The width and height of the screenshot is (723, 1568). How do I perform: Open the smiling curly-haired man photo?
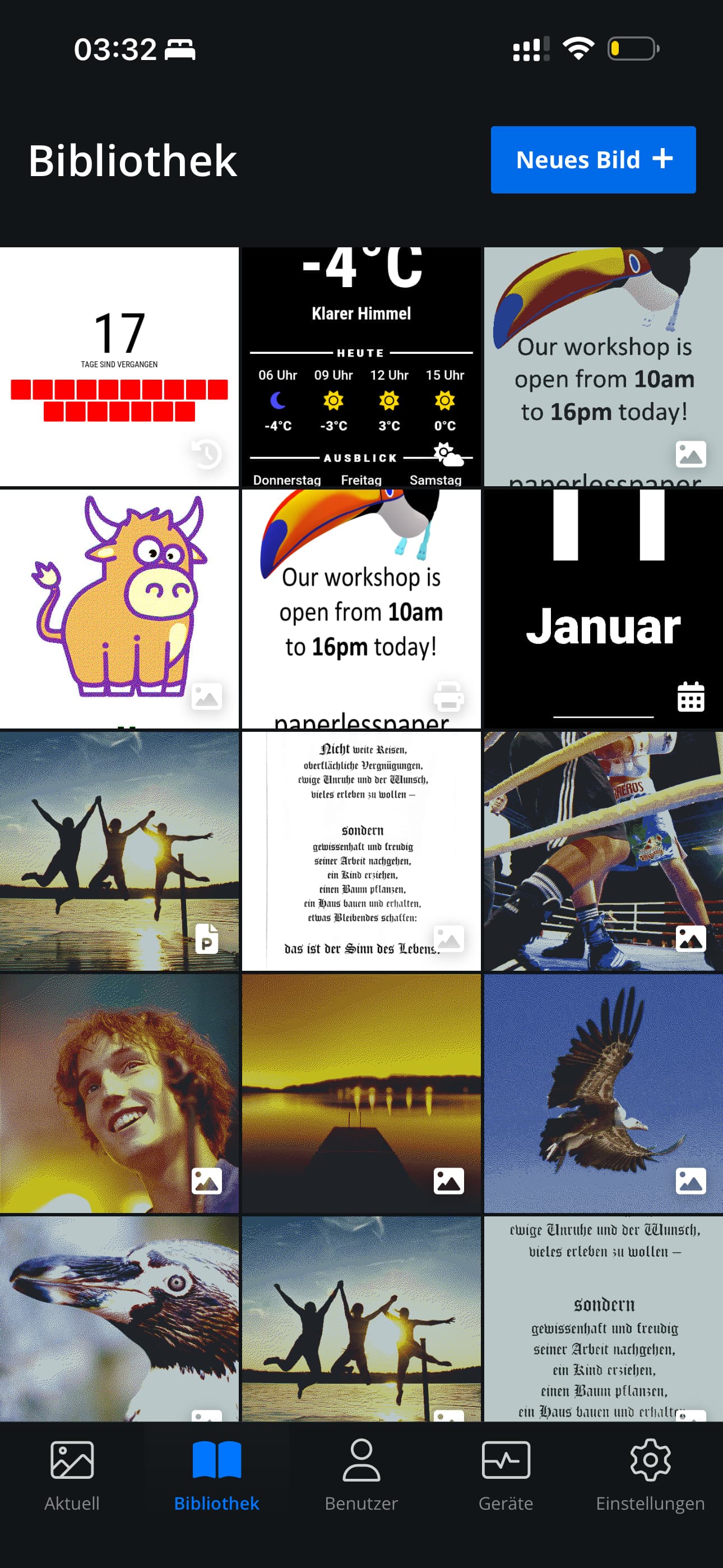(x=119, y=1093)
